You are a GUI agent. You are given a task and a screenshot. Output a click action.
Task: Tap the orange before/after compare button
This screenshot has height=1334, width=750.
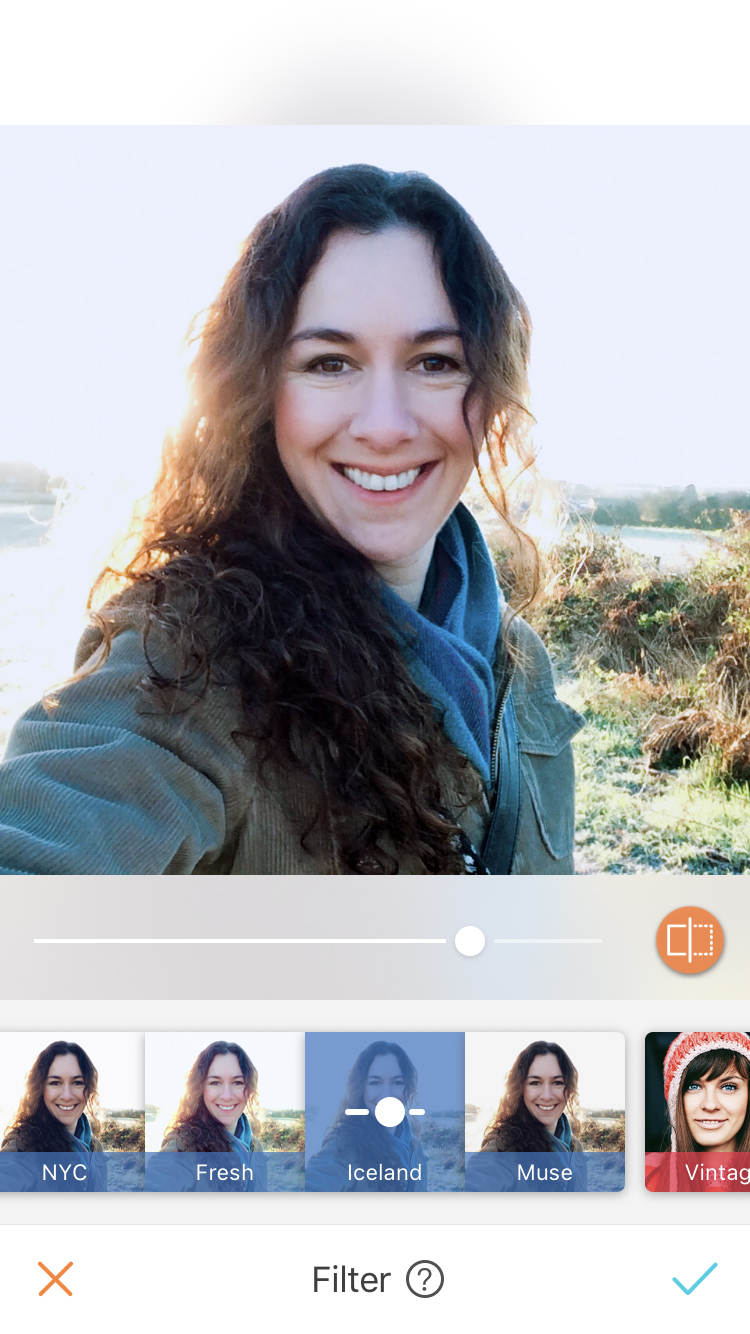(x=690, y=940)
